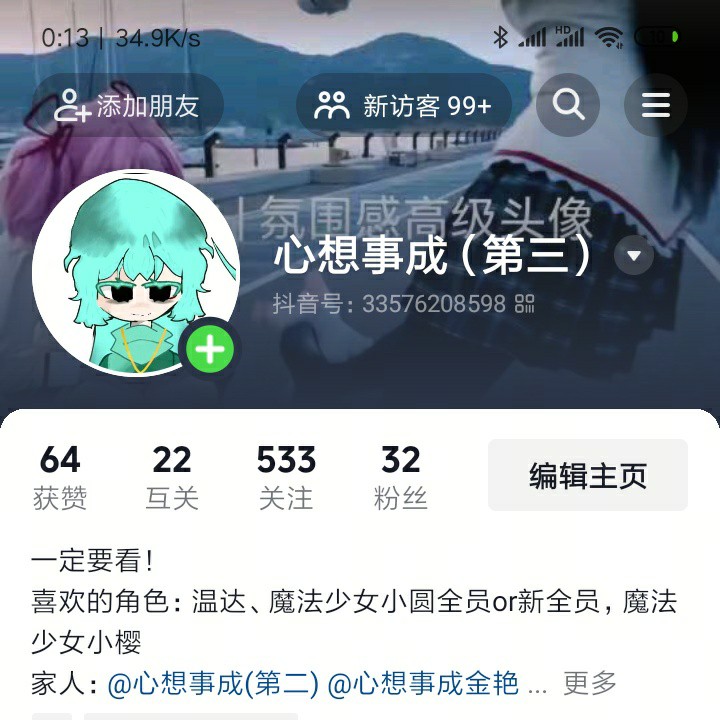Screen dimensions: 720x720
Task: Expand bio with 更多
Action: tap(589, 683)
